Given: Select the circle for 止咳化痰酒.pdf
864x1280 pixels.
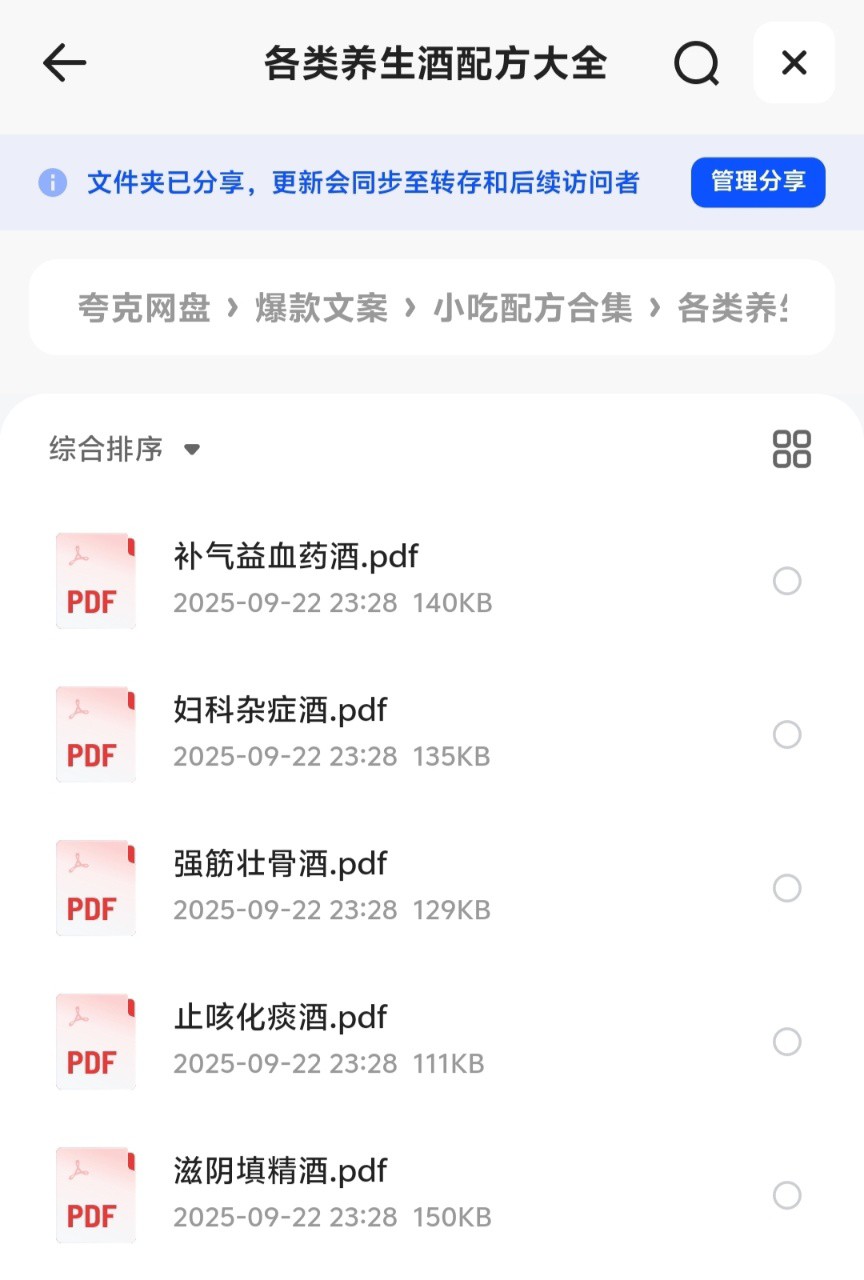Looking at the screenshot, I should point(787,1042).
